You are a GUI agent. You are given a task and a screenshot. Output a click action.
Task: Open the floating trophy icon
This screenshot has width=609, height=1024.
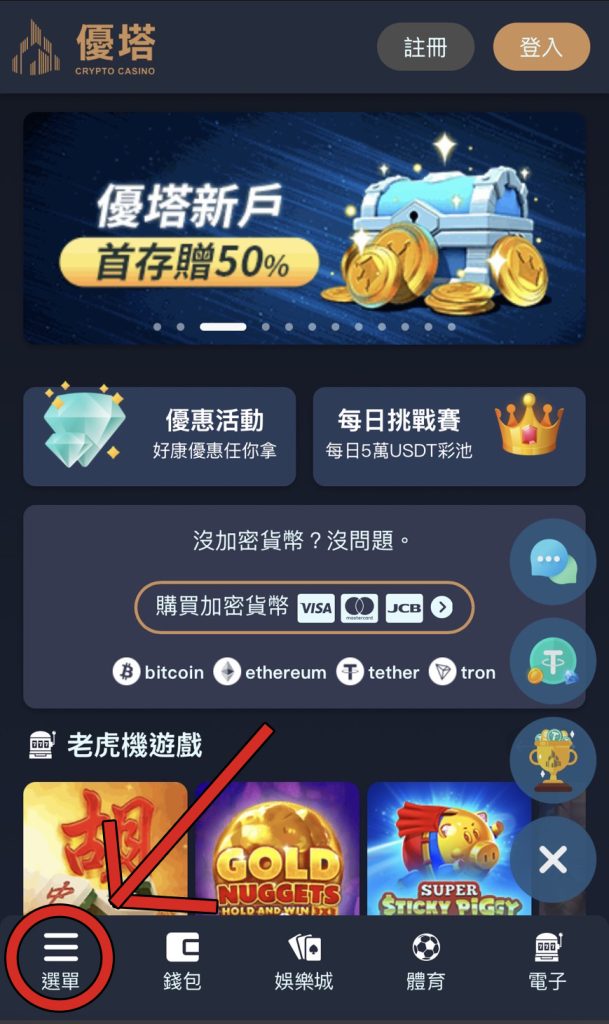[x=553, y=760]
